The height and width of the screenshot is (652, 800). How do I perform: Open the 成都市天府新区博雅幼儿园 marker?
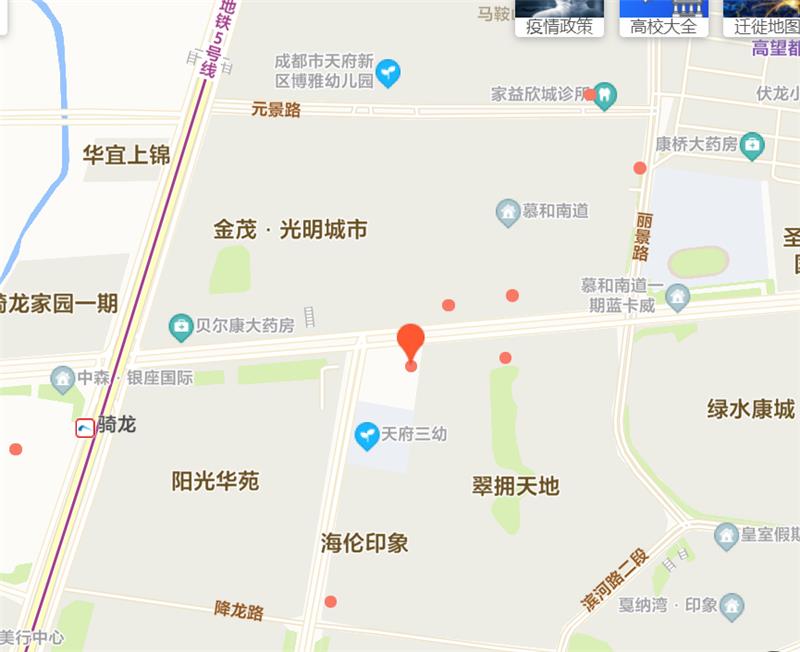pyautogui.click(x=388, y=72)
